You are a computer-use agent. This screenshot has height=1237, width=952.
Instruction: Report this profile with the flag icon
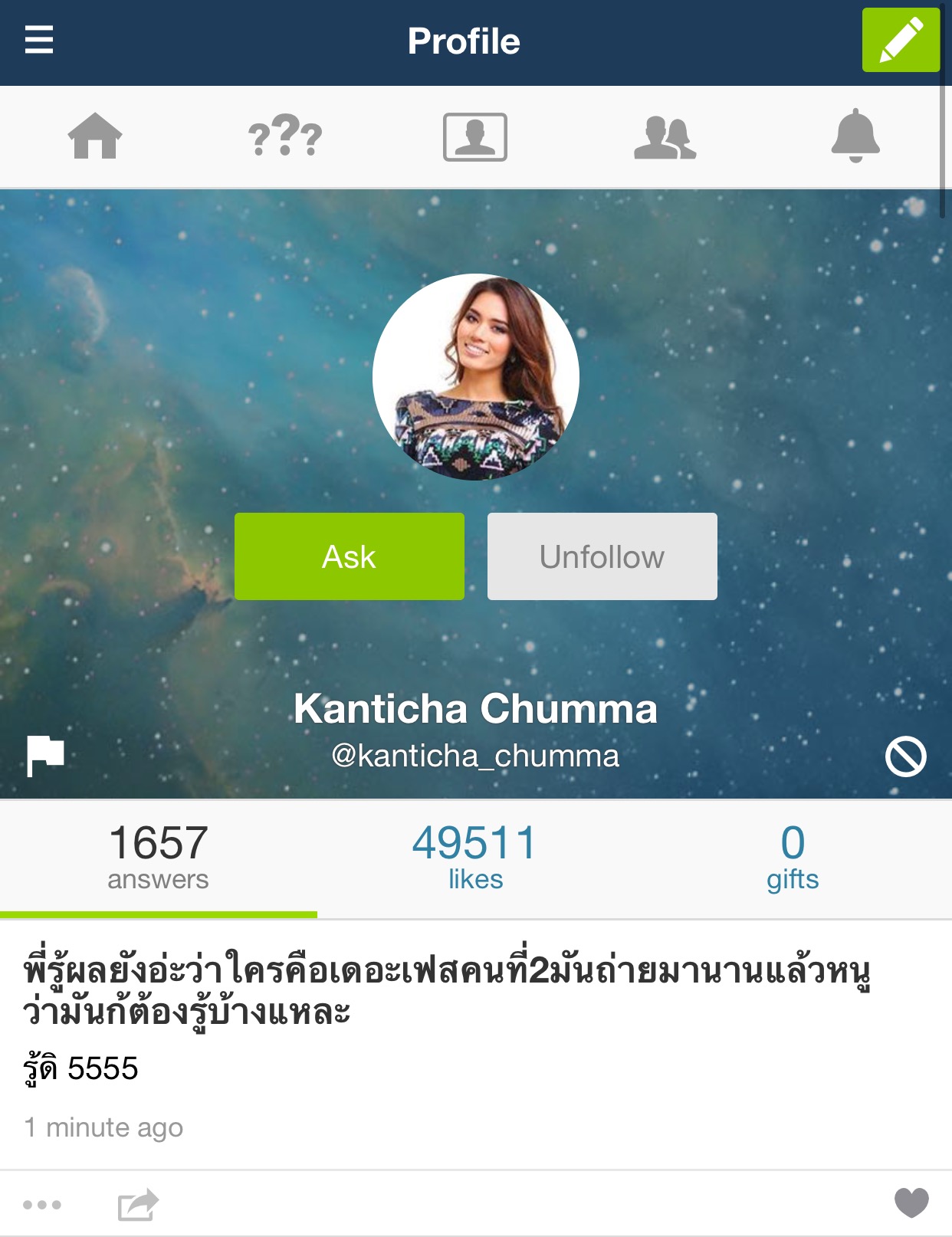(45, 756)
